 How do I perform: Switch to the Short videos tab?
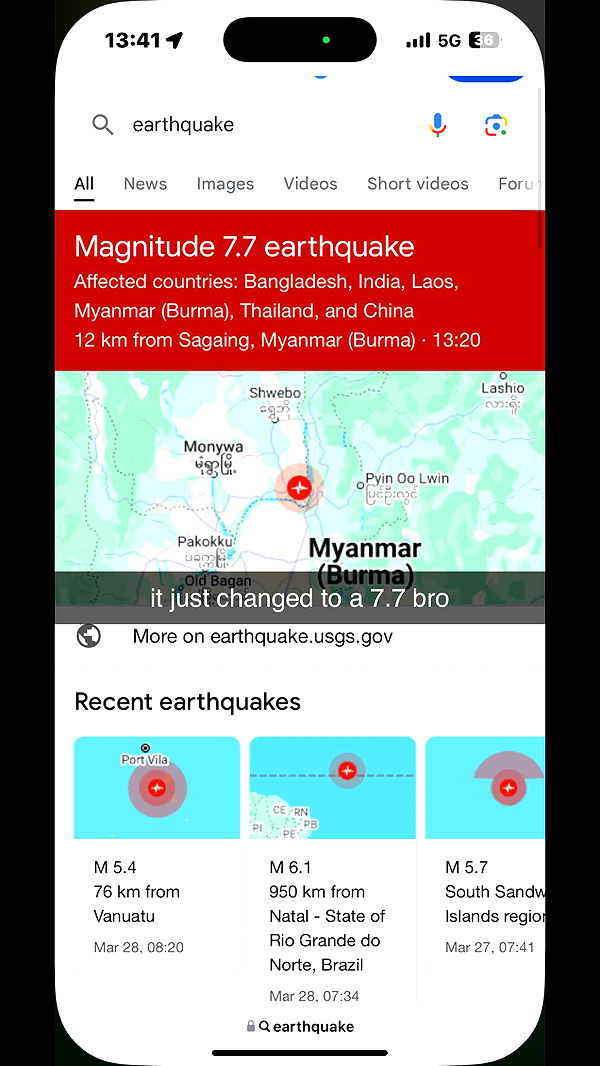(417, 184)
